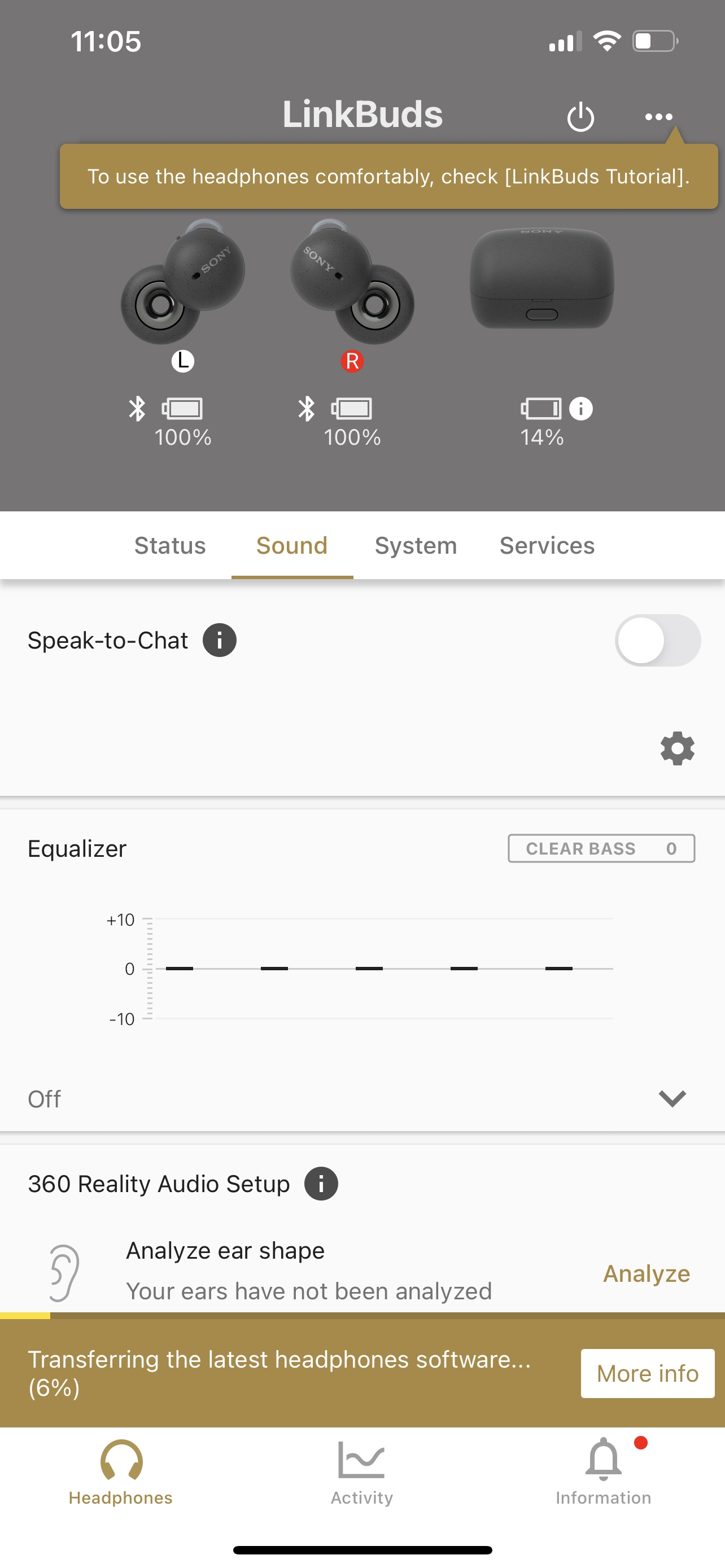This screenshot has height=1568, width=725.
Task: Expand the equalizer preset dropdown showing Off
Action: (x=362, y=1099)
